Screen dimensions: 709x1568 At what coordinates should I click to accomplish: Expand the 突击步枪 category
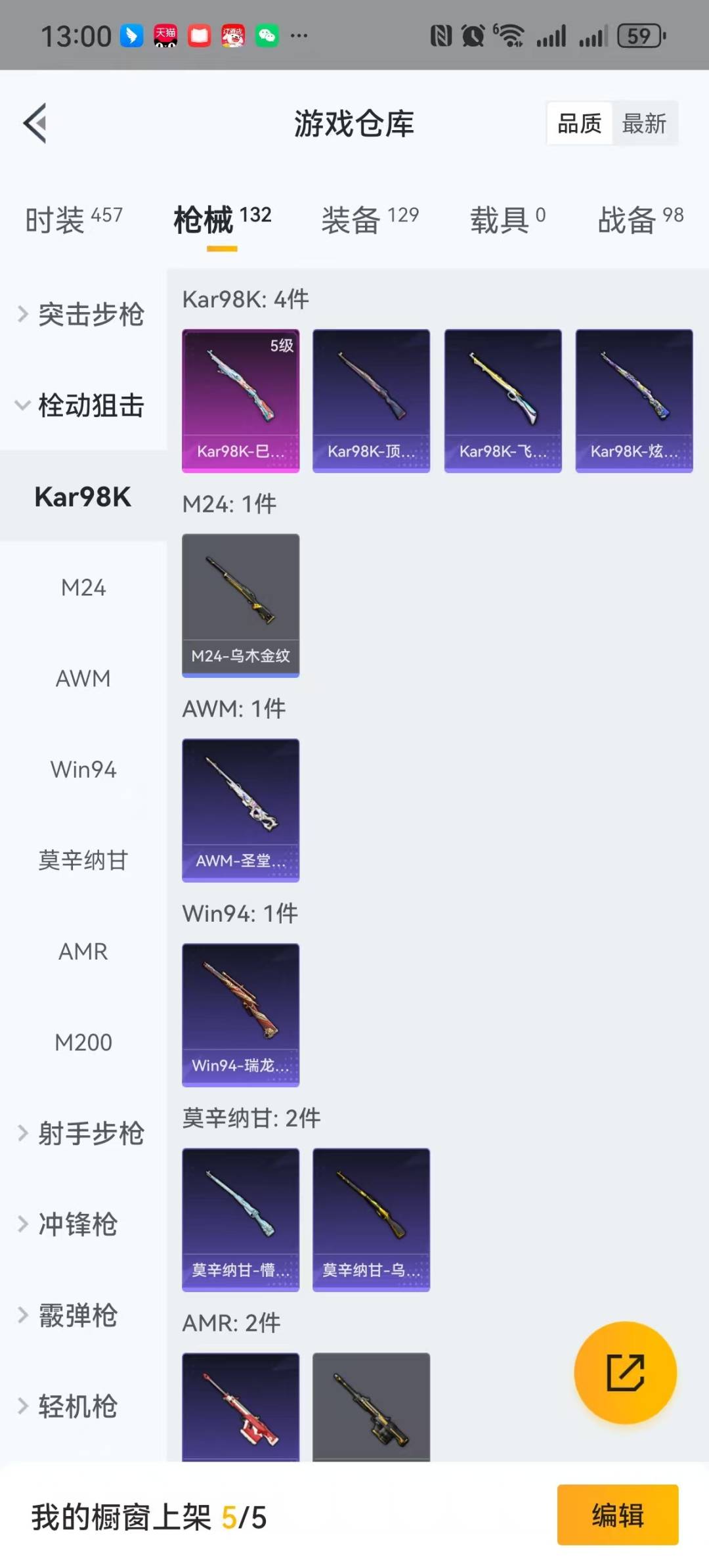(x=82, y=314)
